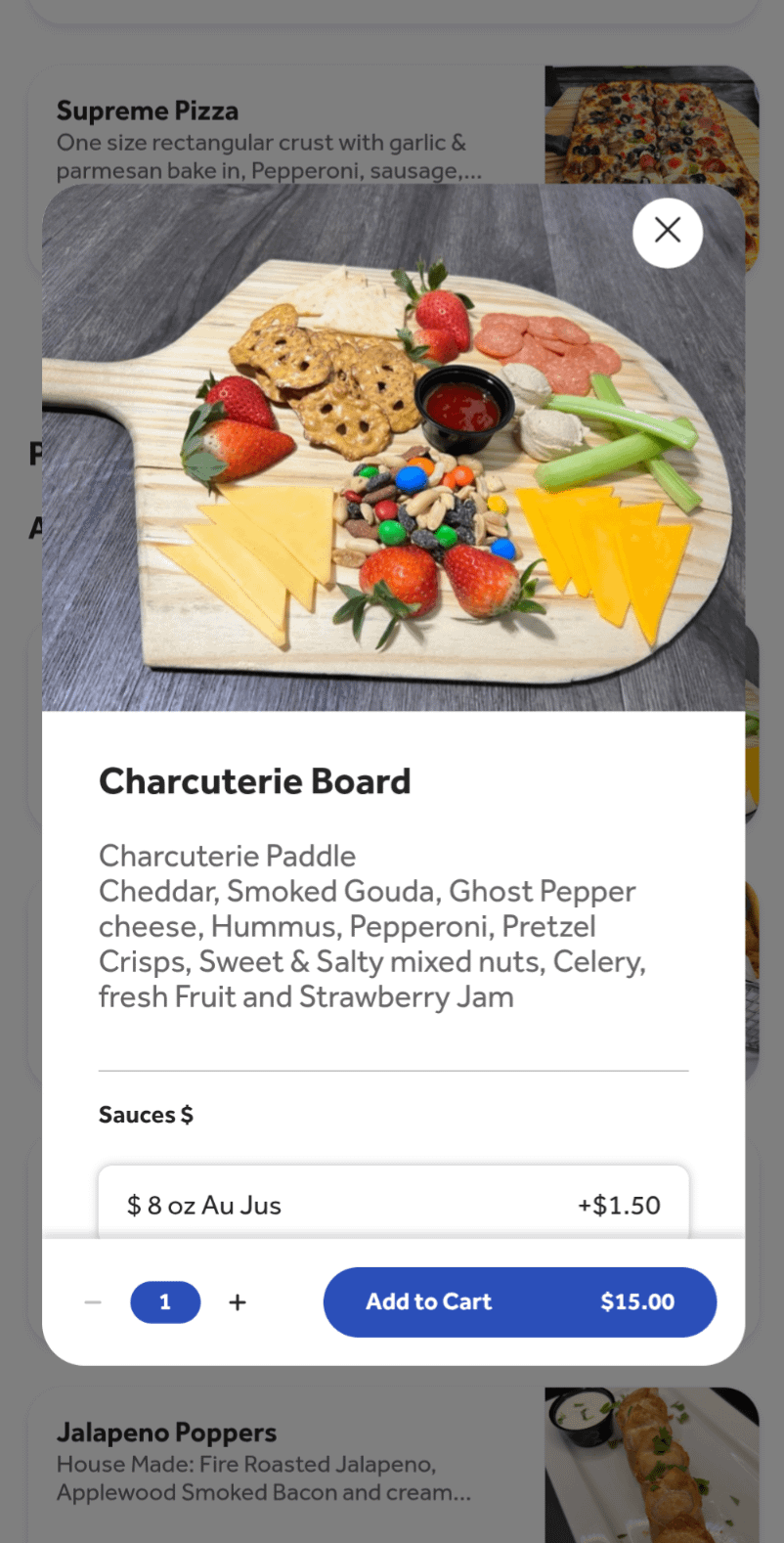
Task: Decrease quantity with the minus button
Action: click(x=93, y=1301)
